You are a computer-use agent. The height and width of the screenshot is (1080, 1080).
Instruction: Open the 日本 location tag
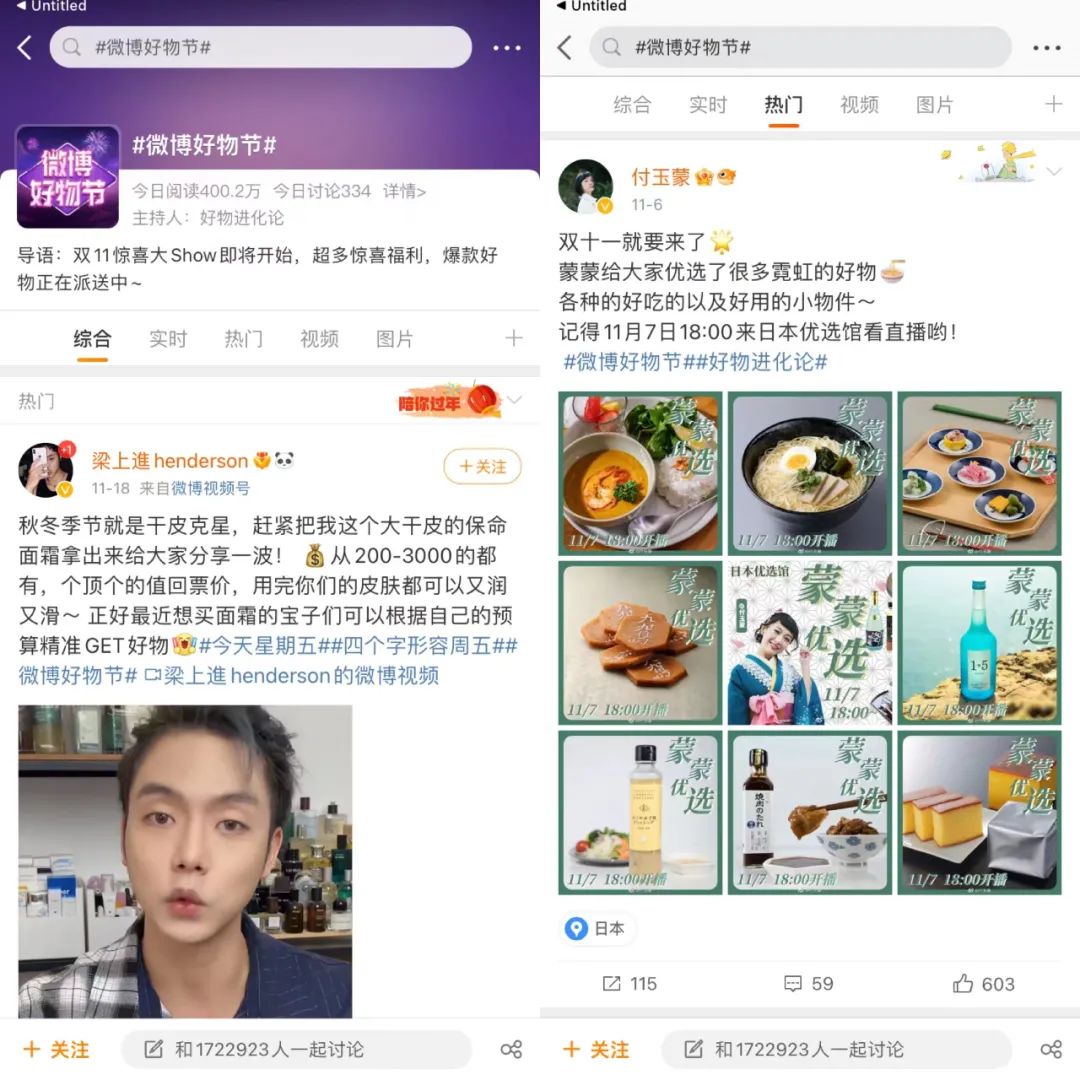pos(597,929)
